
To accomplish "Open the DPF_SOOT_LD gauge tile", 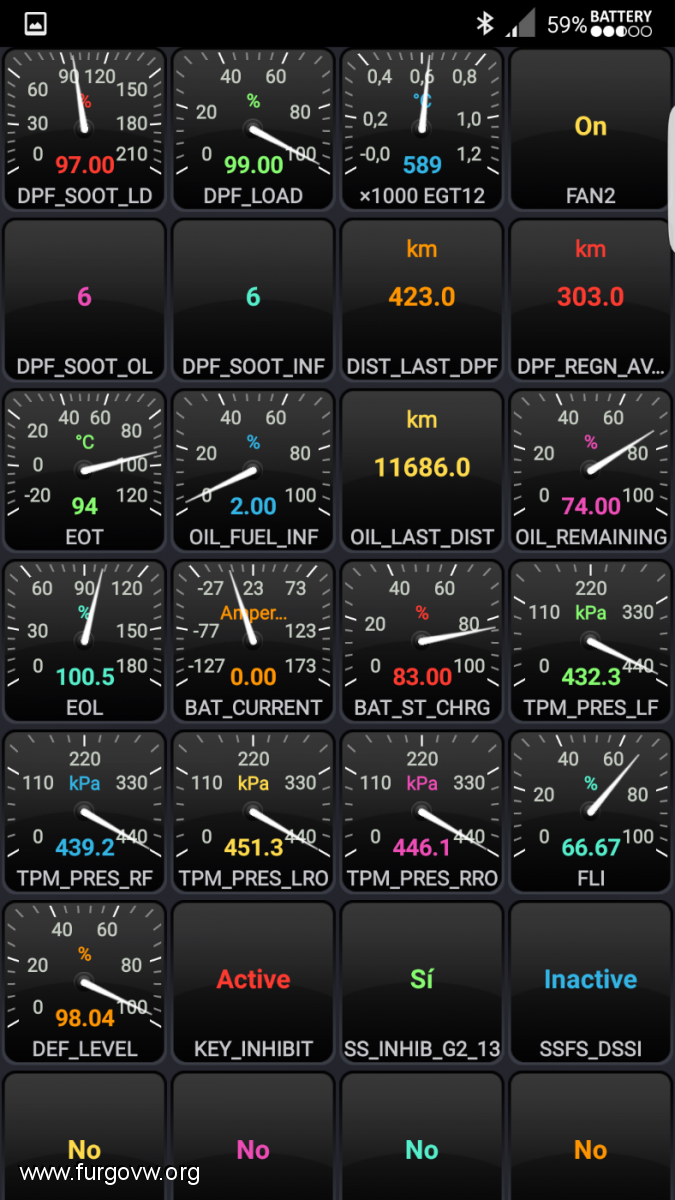I will click(85, 130).
